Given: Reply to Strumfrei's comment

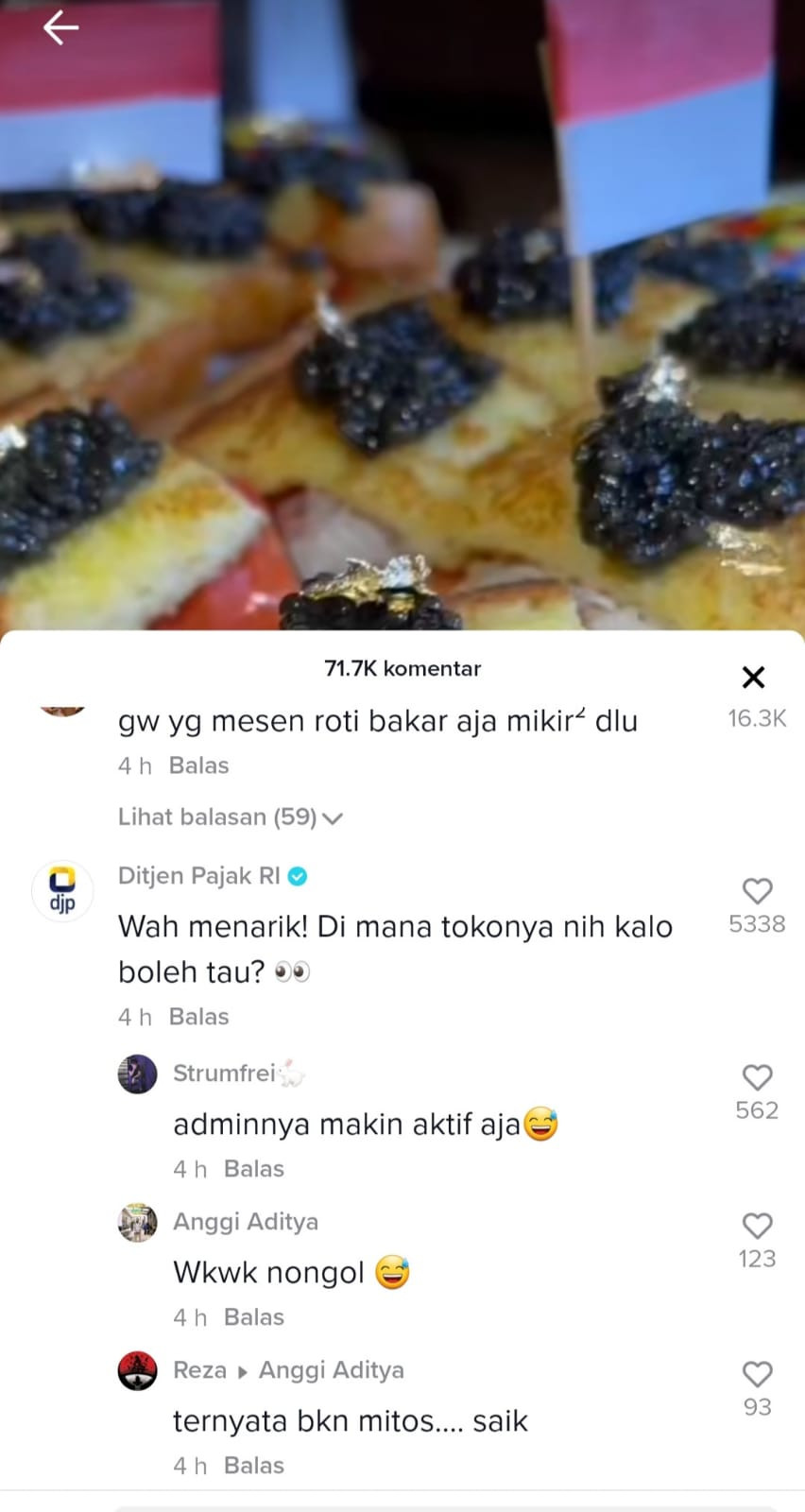Looking at the screenshot, I should click(x=253, y=1169).
